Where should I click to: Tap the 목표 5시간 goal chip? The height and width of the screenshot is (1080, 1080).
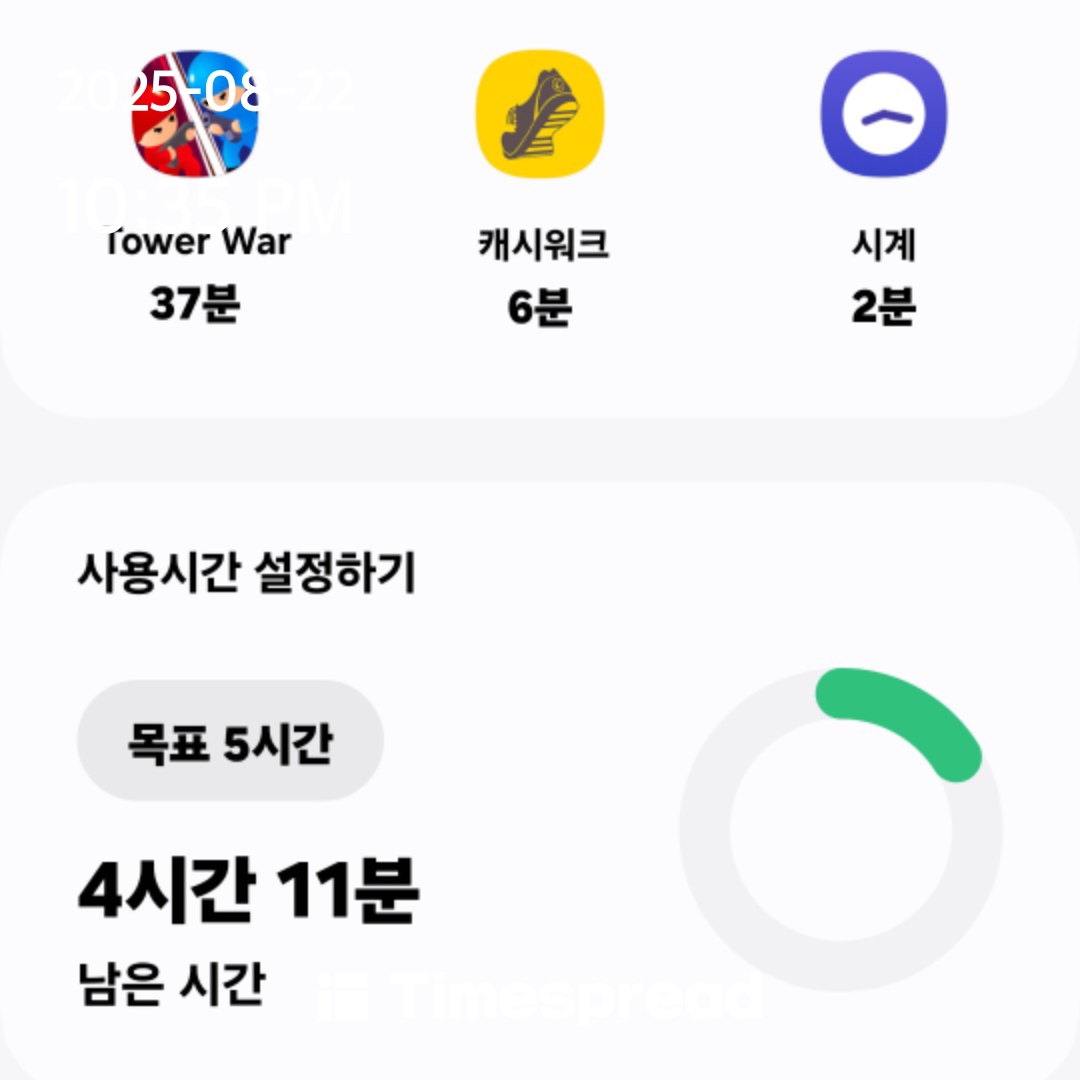[230, 742]
